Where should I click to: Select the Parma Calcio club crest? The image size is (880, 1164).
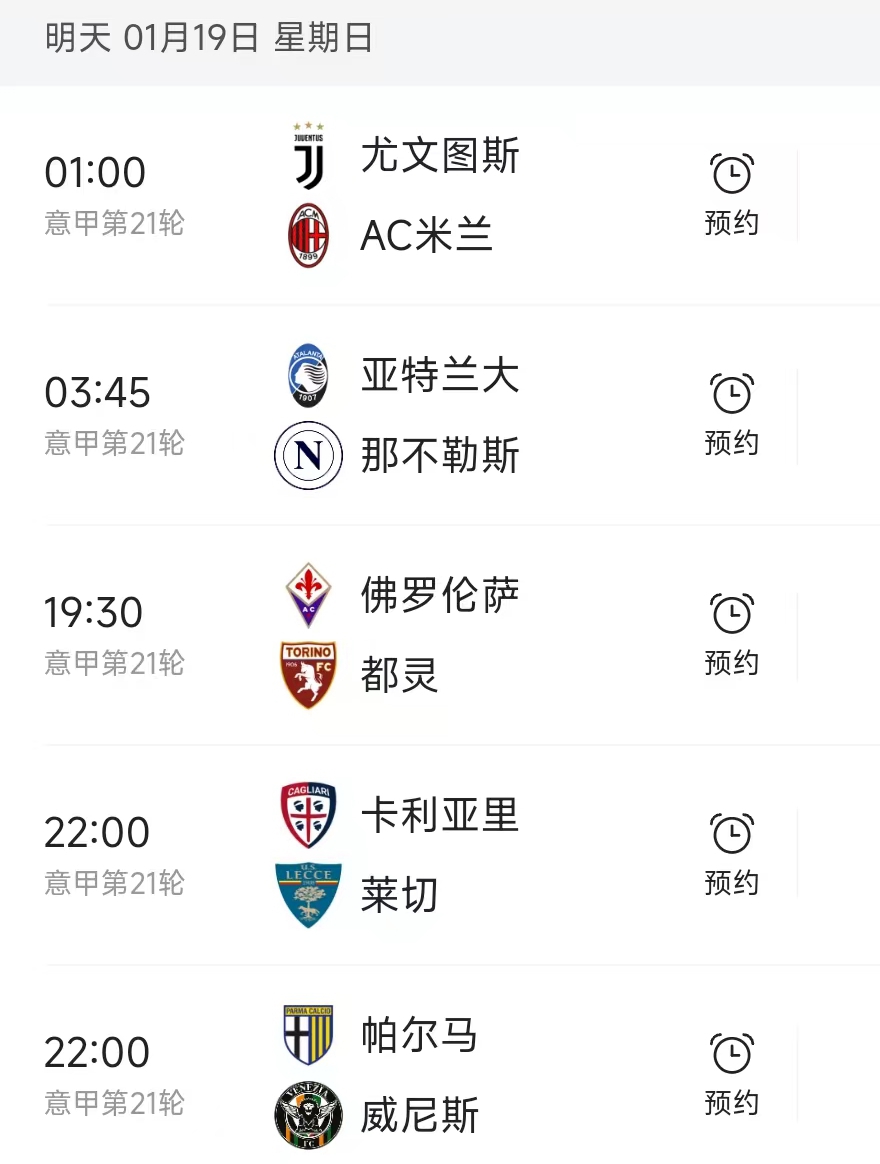tap(307, 1037)
